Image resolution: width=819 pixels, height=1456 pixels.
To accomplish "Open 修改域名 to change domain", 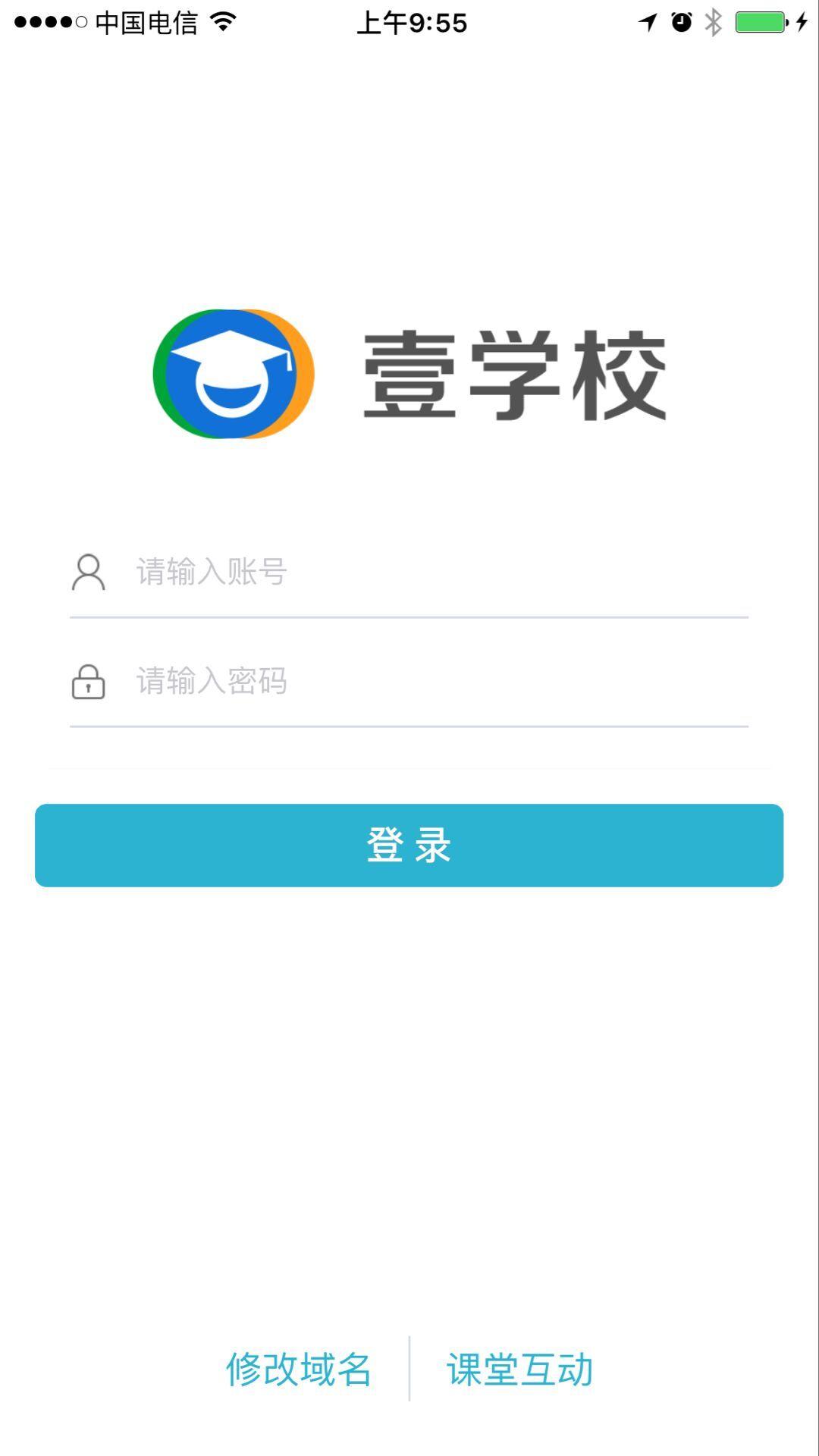I will click(x=299, y=1369).
